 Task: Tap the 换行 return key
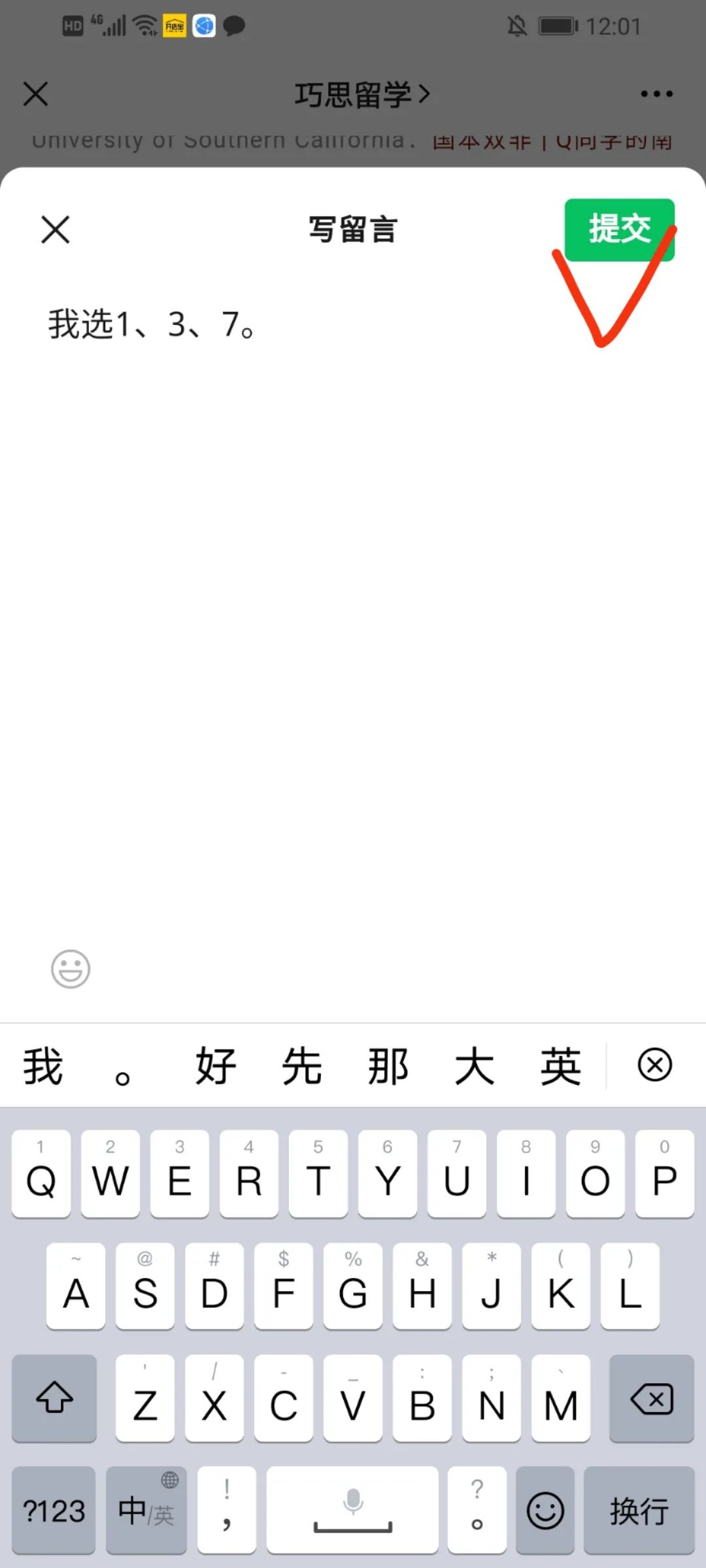point(639,1510)
